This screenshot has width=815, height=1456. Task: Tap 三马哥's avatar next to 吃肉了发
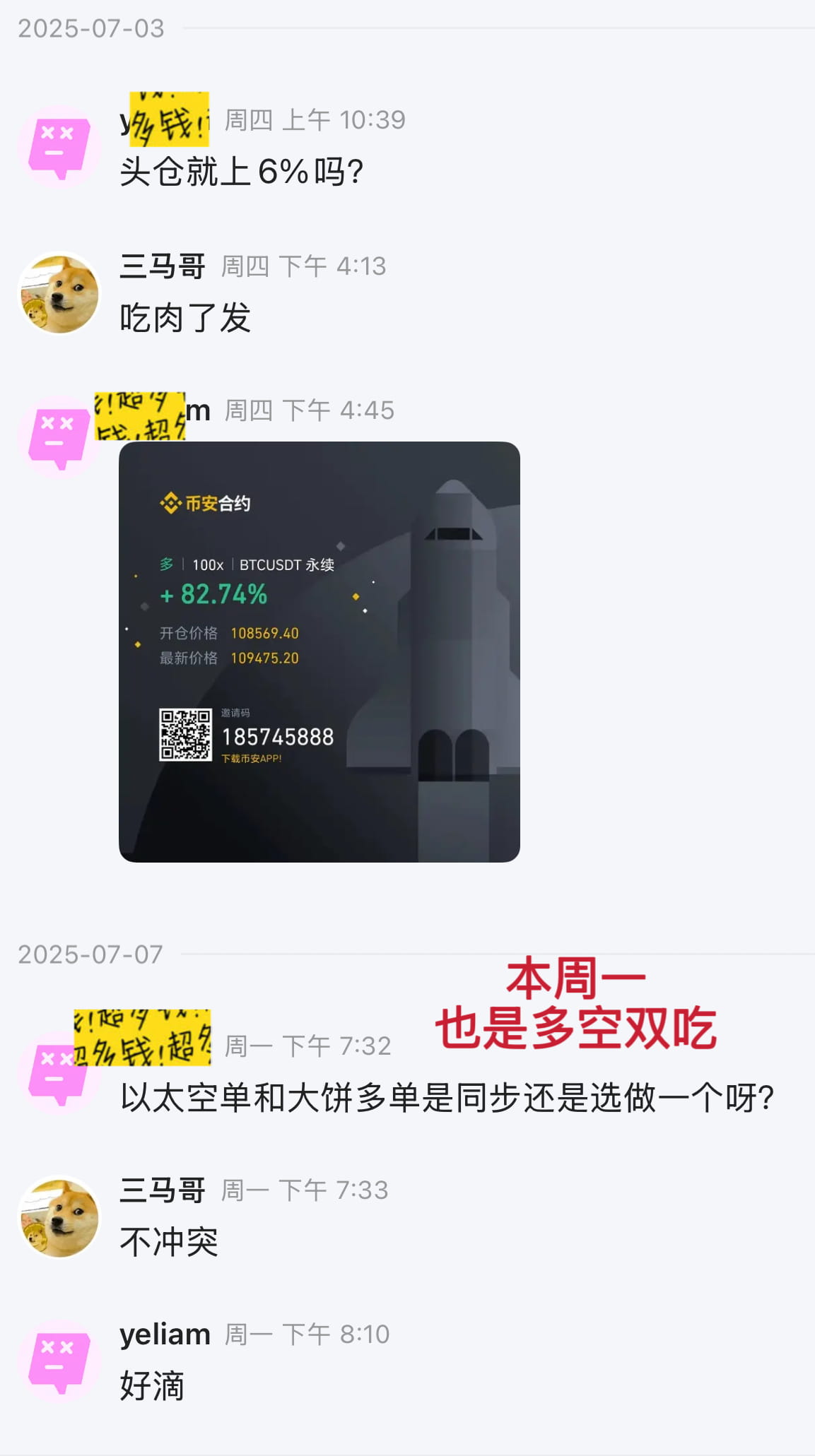tap(59, 292)
